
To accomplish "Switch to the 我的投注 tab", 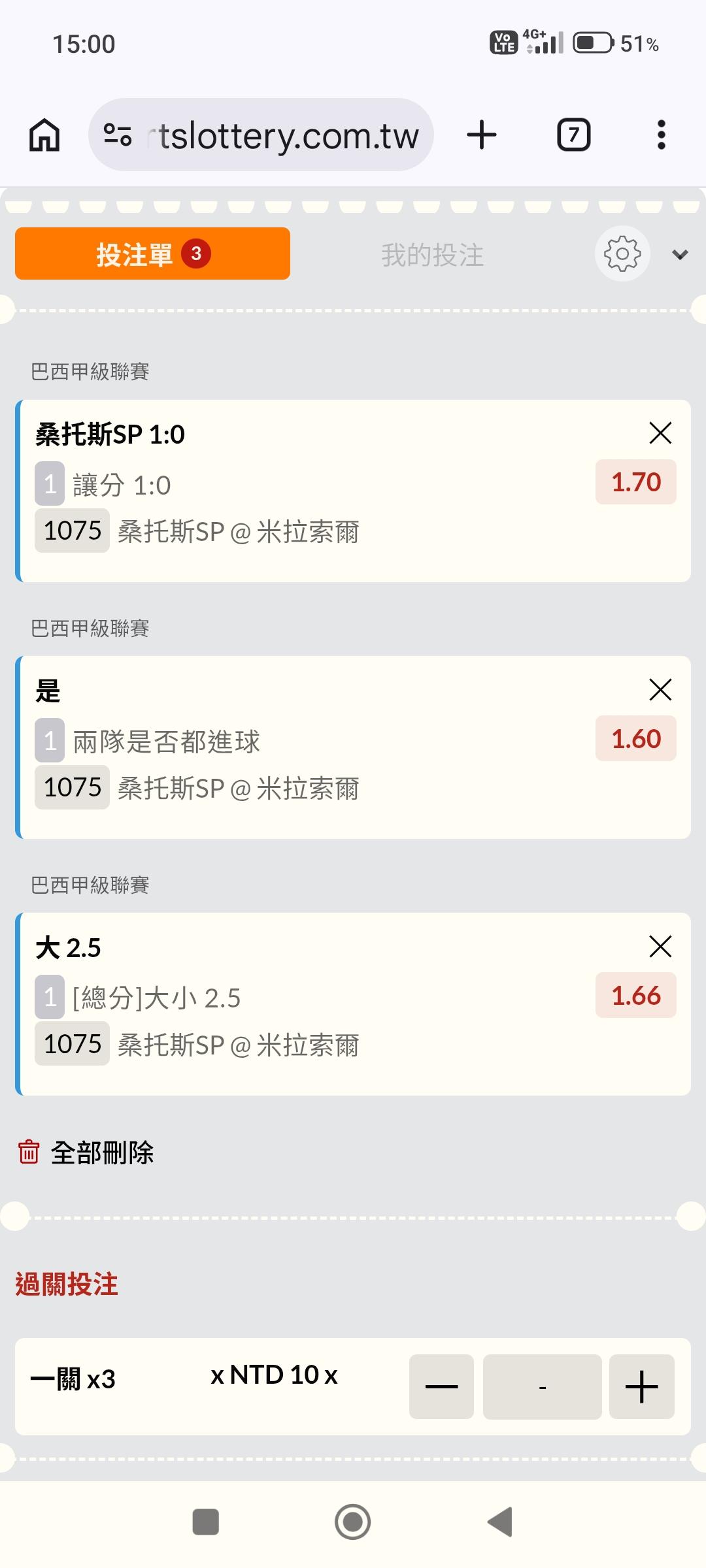I will coord(432,255).
